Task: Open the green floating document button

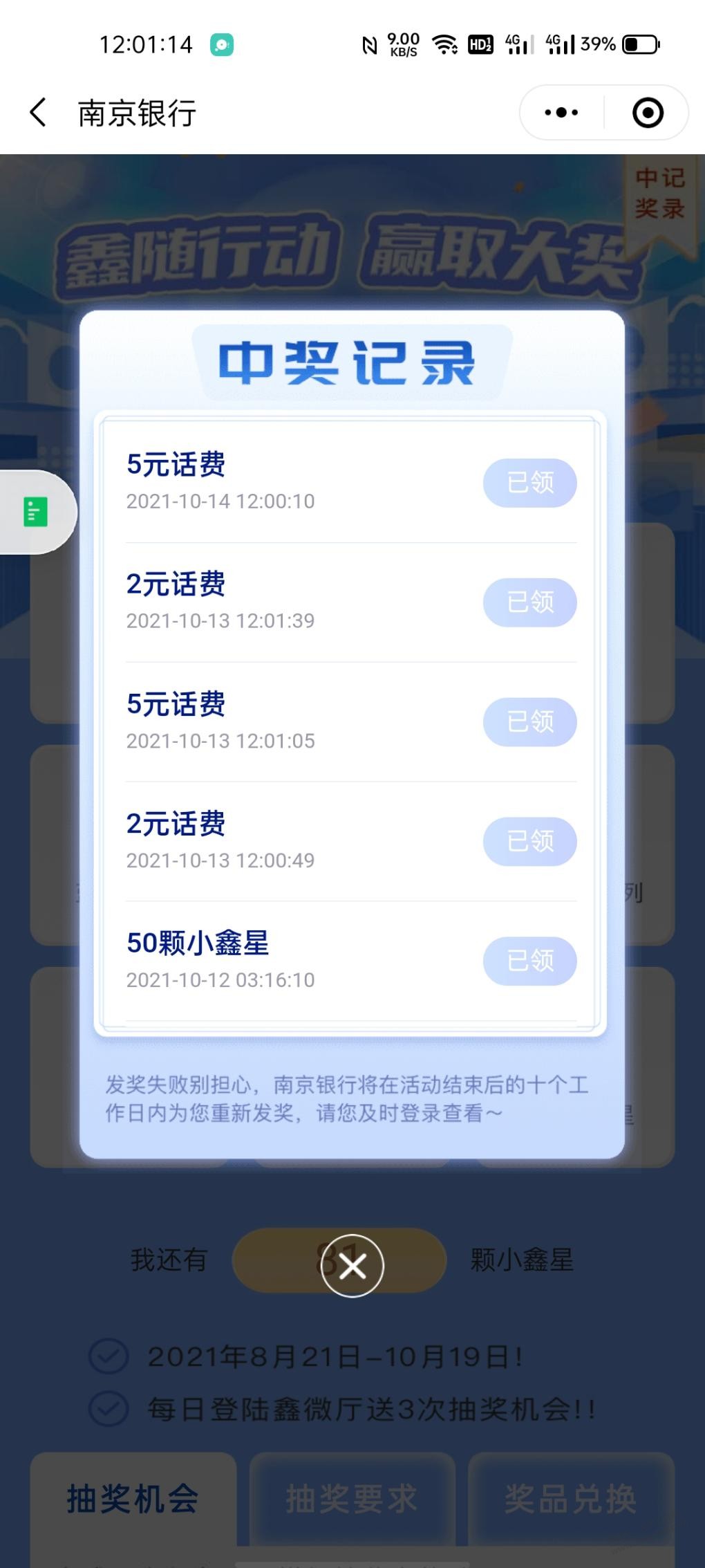Action: click(x=36, y=513)
